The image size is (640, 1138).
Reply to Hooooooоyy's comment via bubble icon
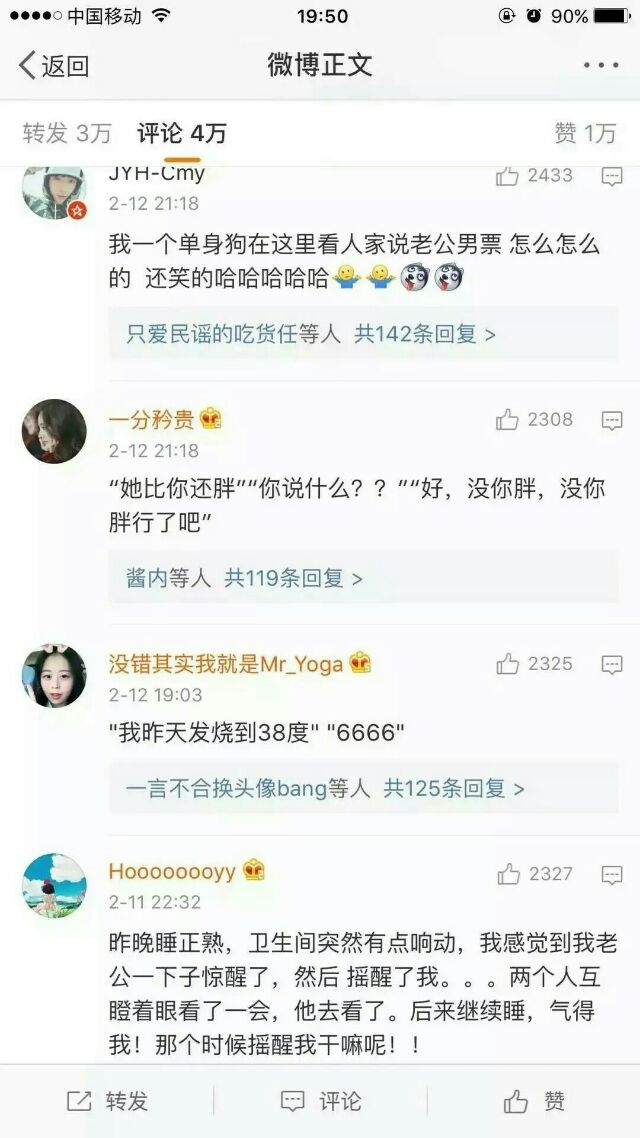[x=612, y=875]
